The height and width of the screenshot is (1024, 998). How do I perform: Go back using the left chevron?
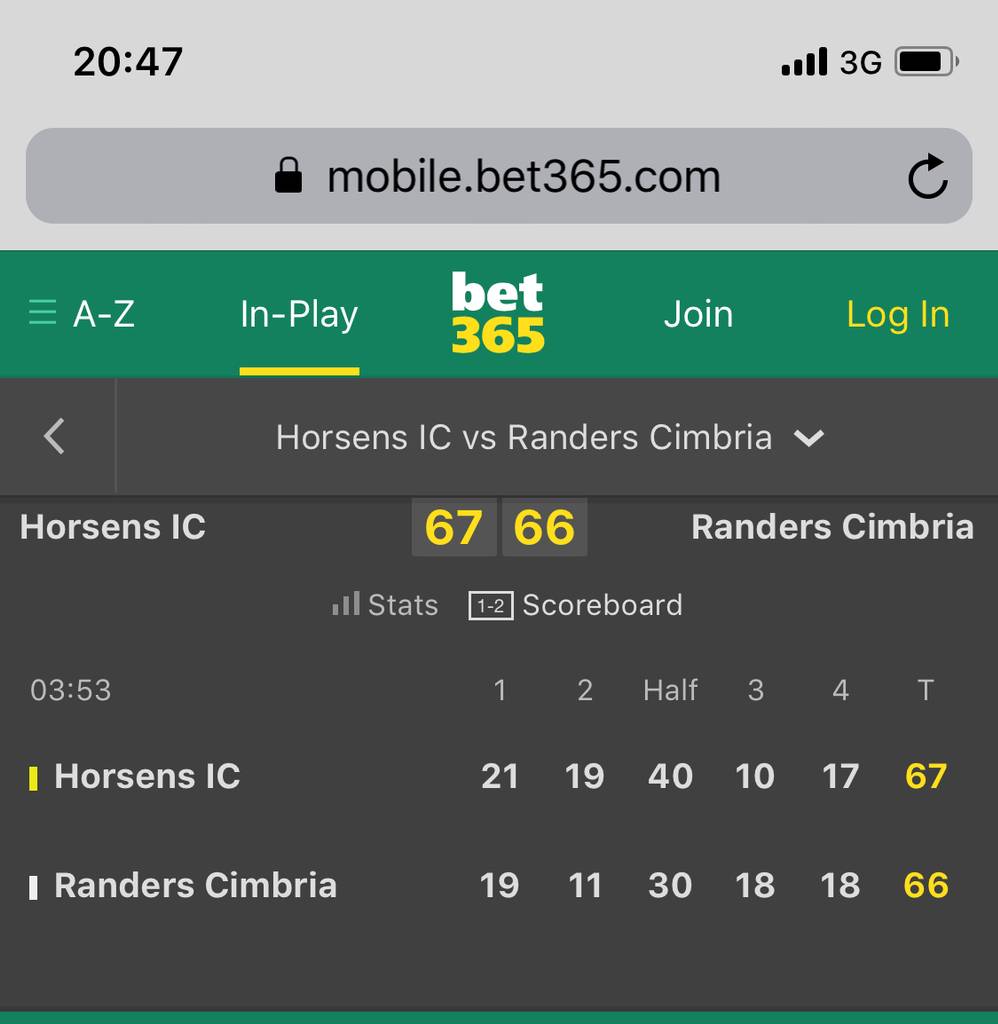point(55,437)
